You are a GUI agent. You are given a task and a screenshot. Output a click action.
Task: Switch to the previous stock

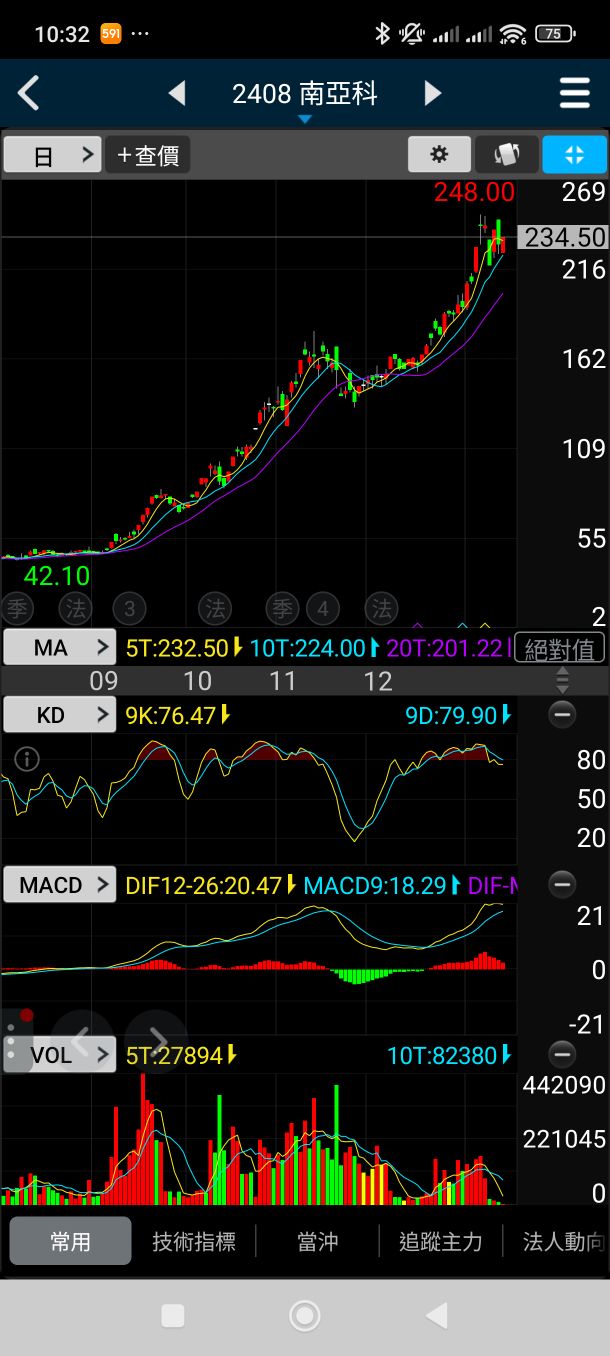(177, 94)
